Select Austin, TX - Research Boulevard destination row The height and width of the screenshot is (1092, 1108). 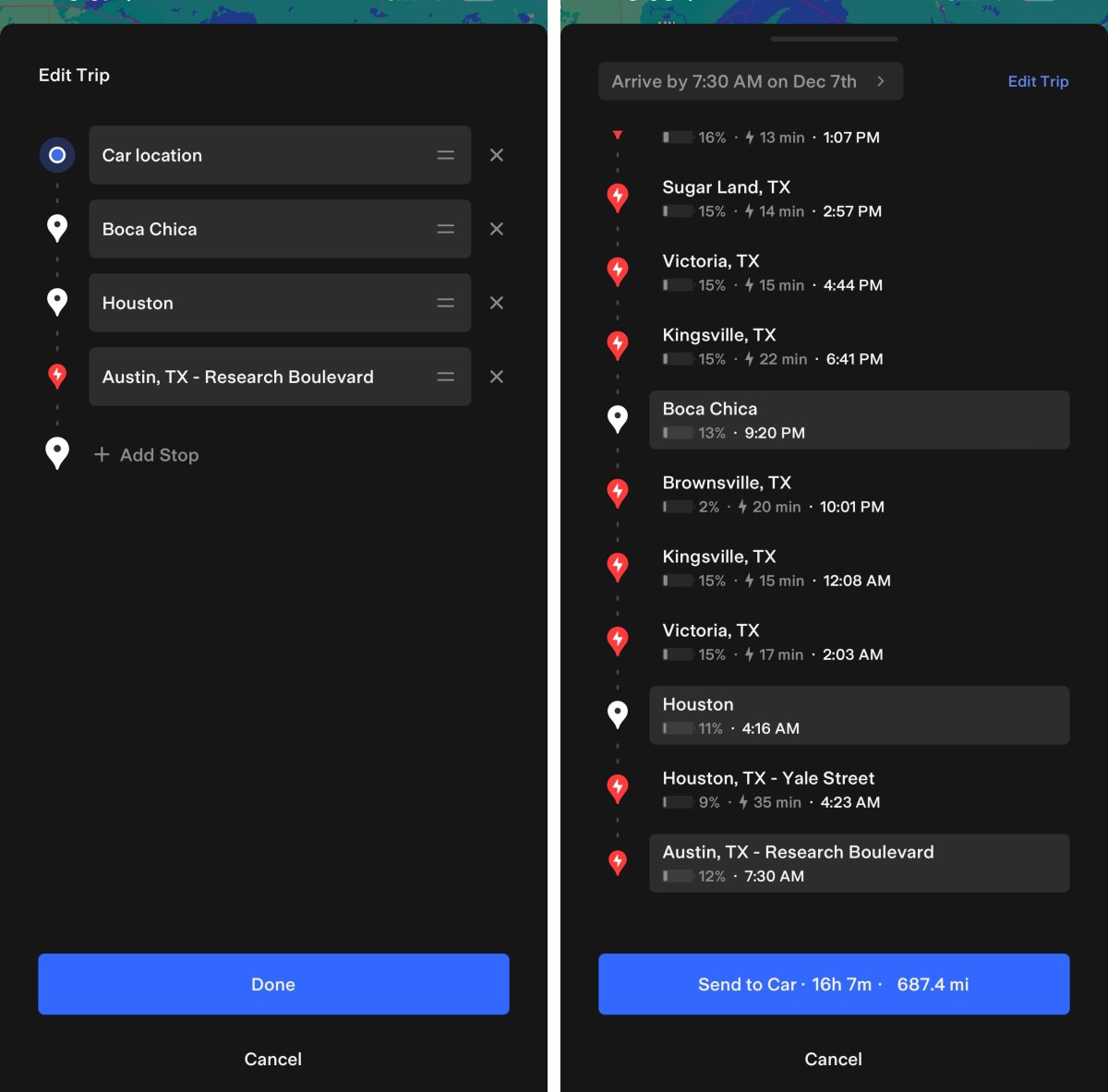(x=859, y=863)
